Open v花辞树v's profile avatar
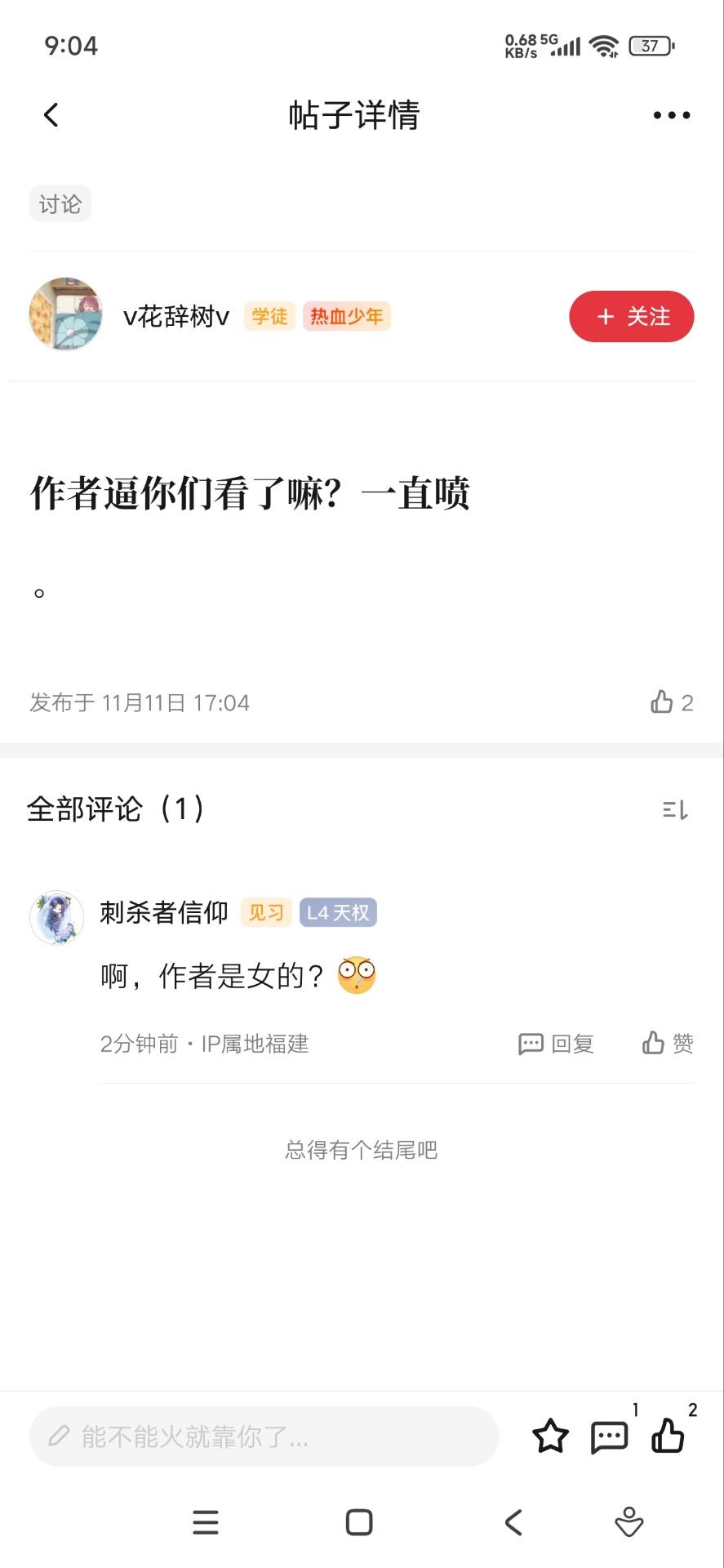The image size is (724, 1568). tap(65, 314)
